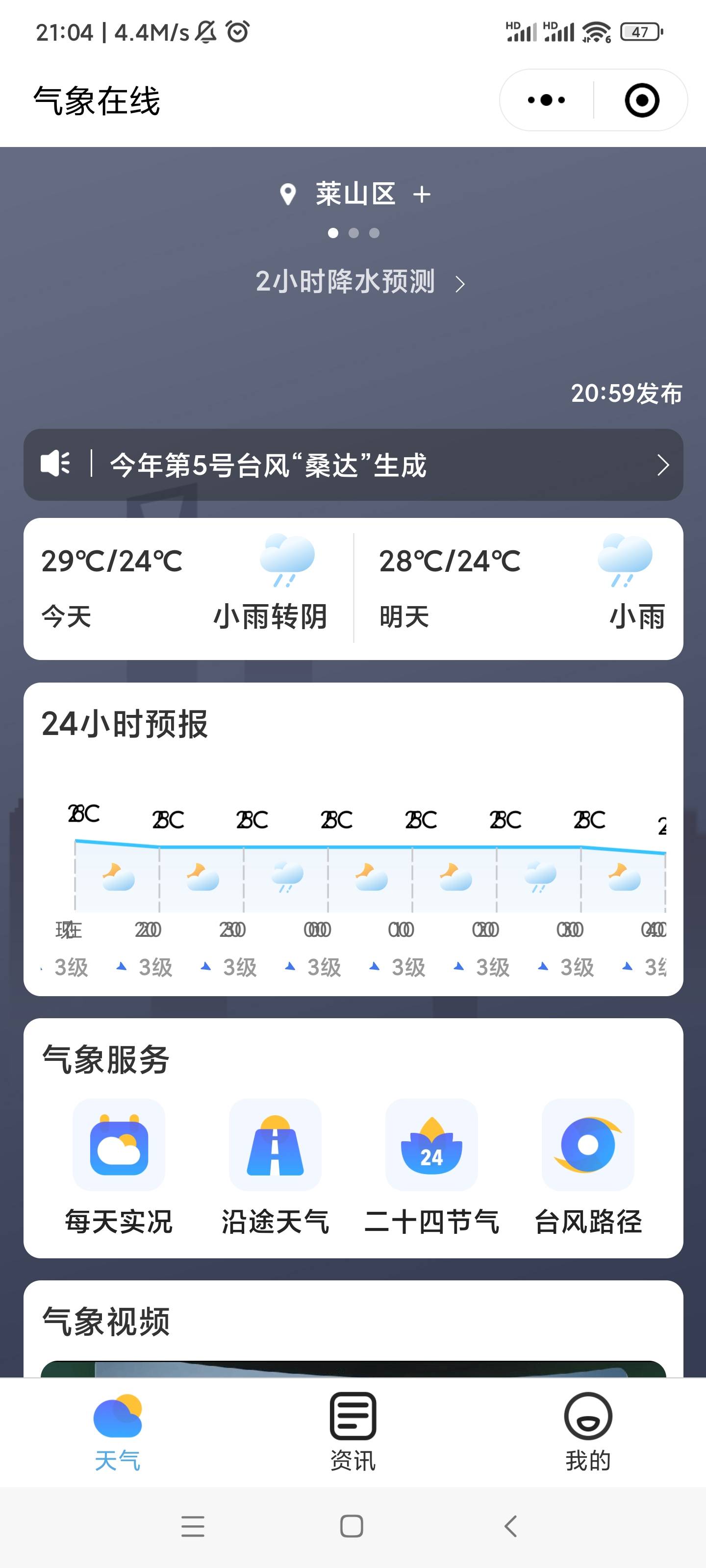Open 二十四节气 service

pyautogui.click(x=431, y=1166)
